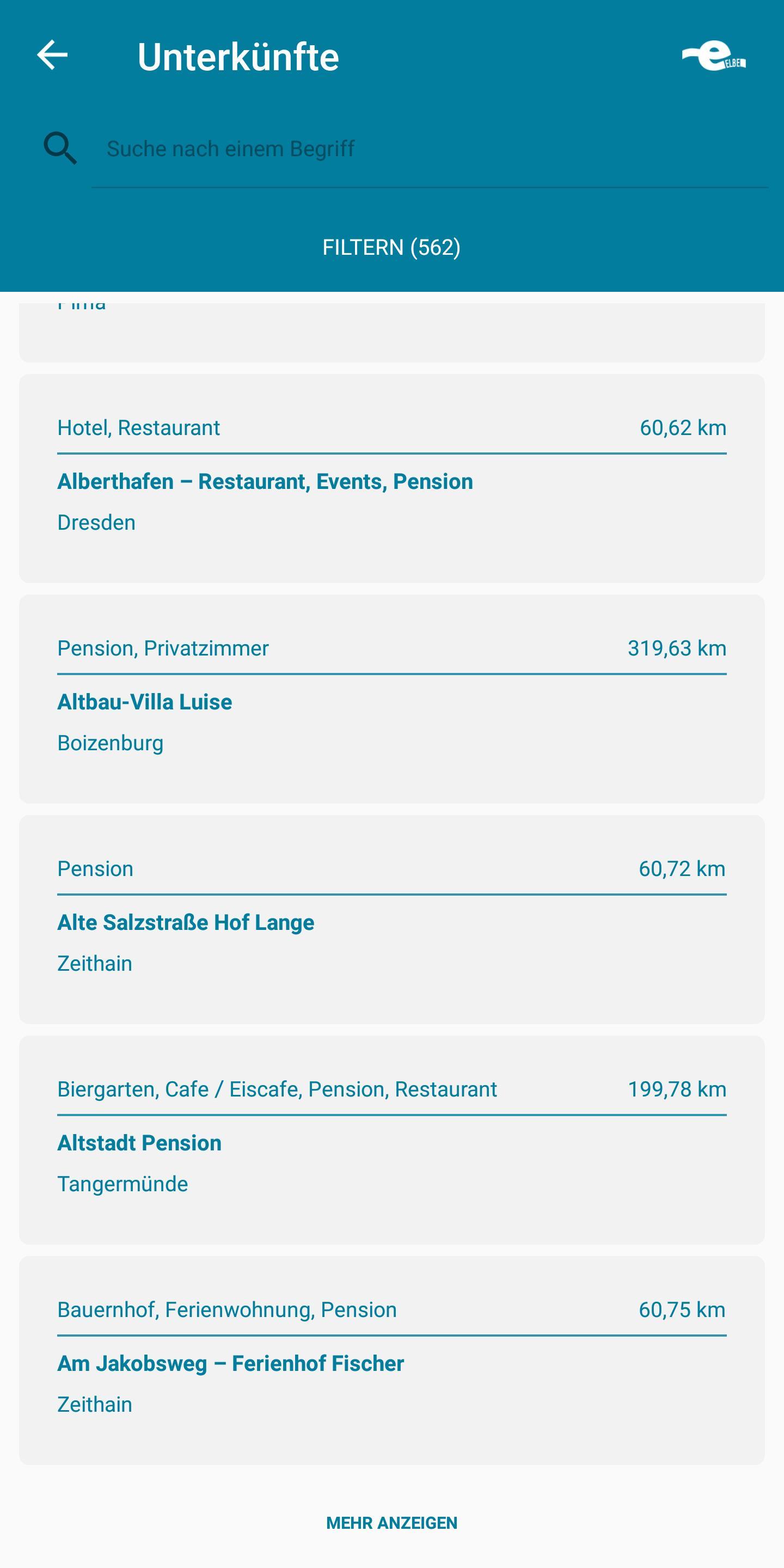The image size is (784, 1568).
Task: Select the Tangermünde city label
Action: [122, 1183]
